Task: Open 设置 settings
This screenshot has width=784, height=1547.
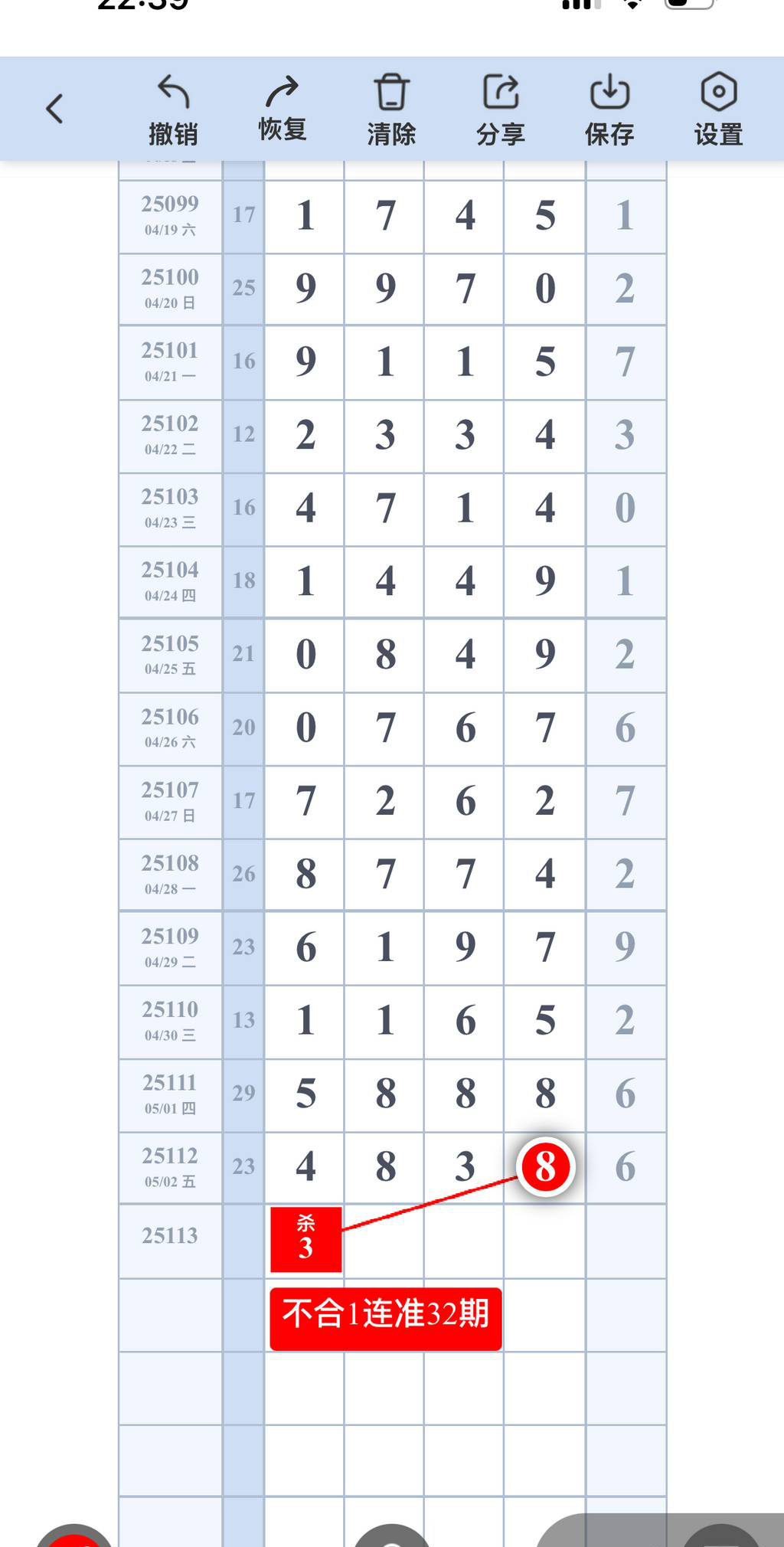Action: pos(718,110)
